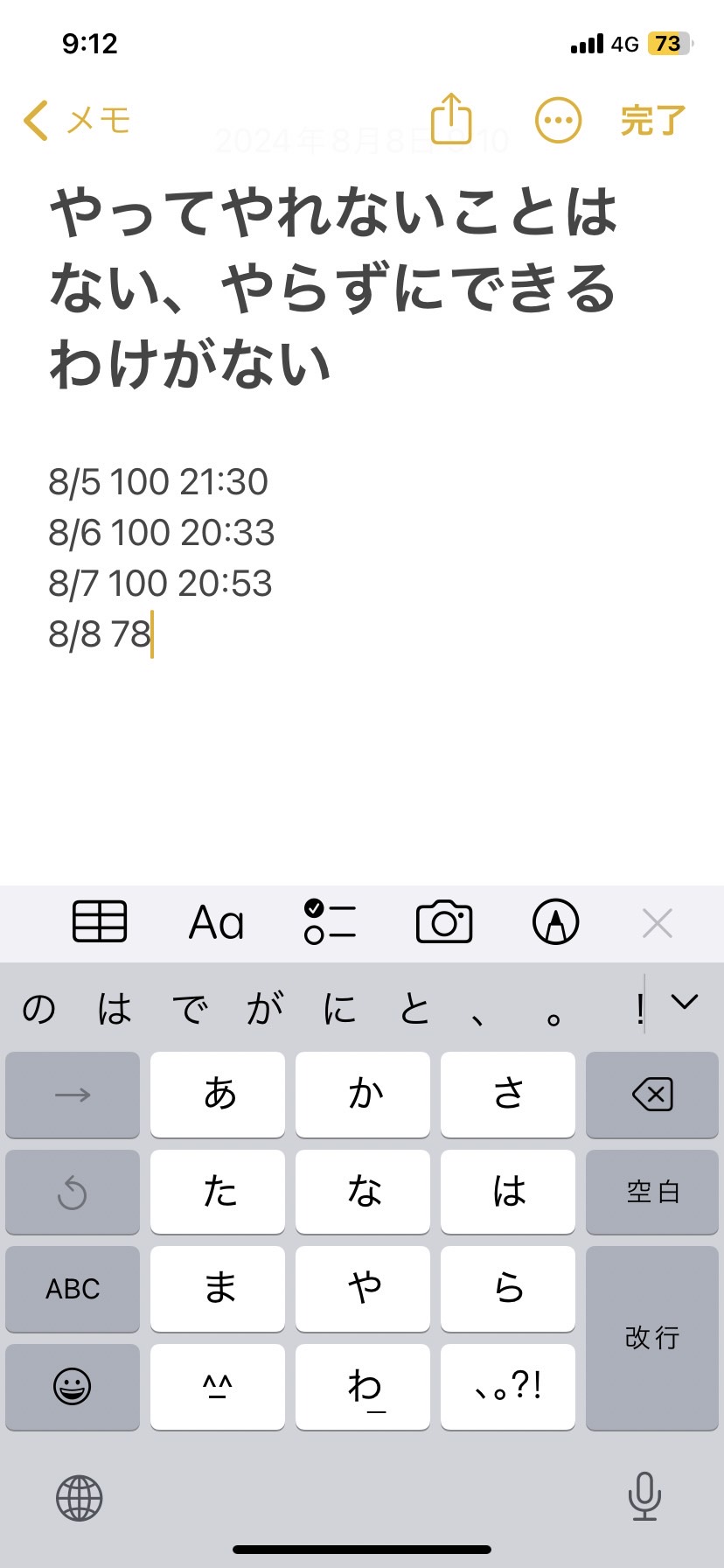The width and height of the screenshot is (724, 1568).
Task: Tap 完了 to finish editing
Action: click(x=652, y=120)
